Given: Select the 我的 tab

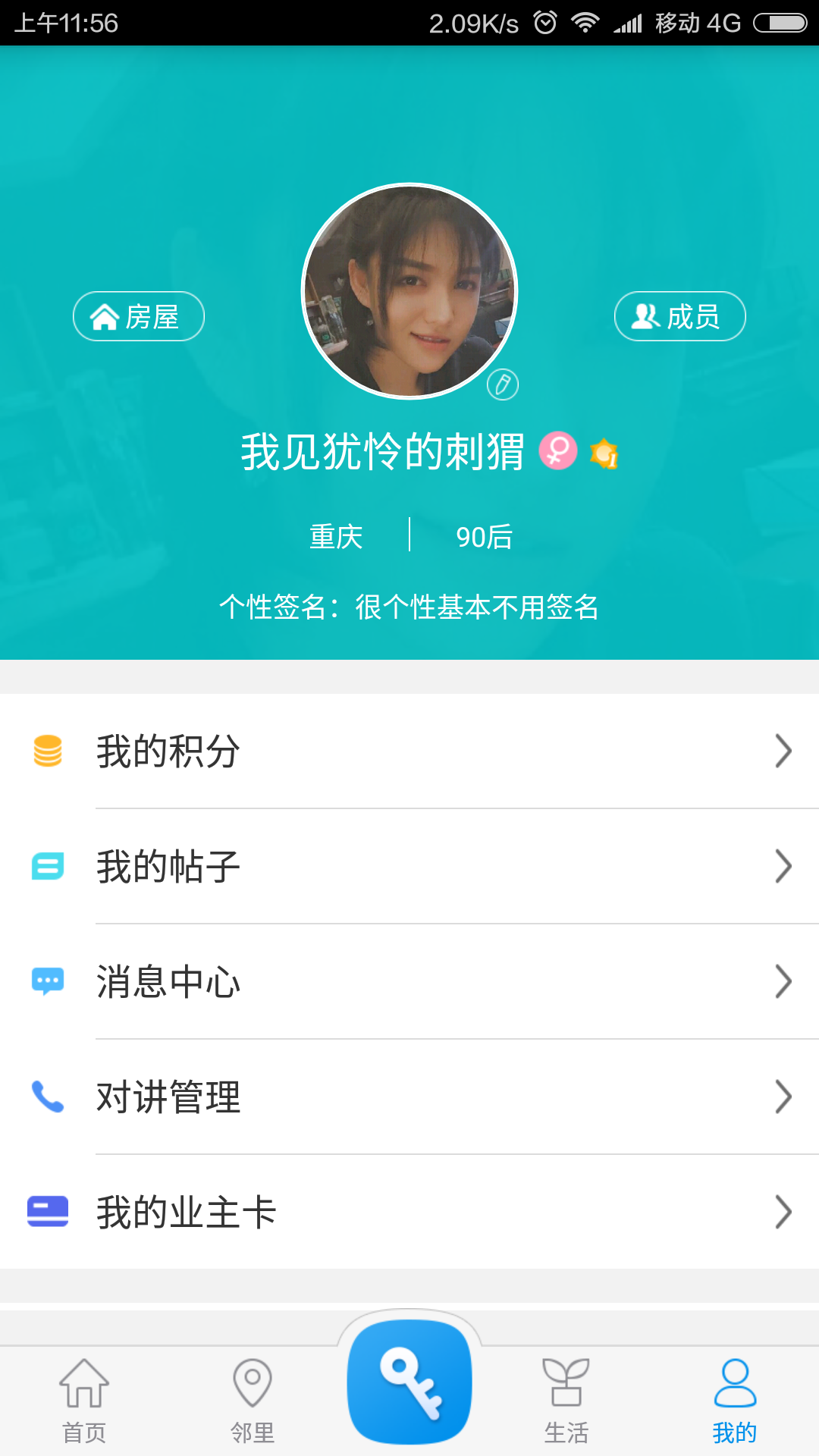Looking at the screenshot, I should (x=733, y=1403).
